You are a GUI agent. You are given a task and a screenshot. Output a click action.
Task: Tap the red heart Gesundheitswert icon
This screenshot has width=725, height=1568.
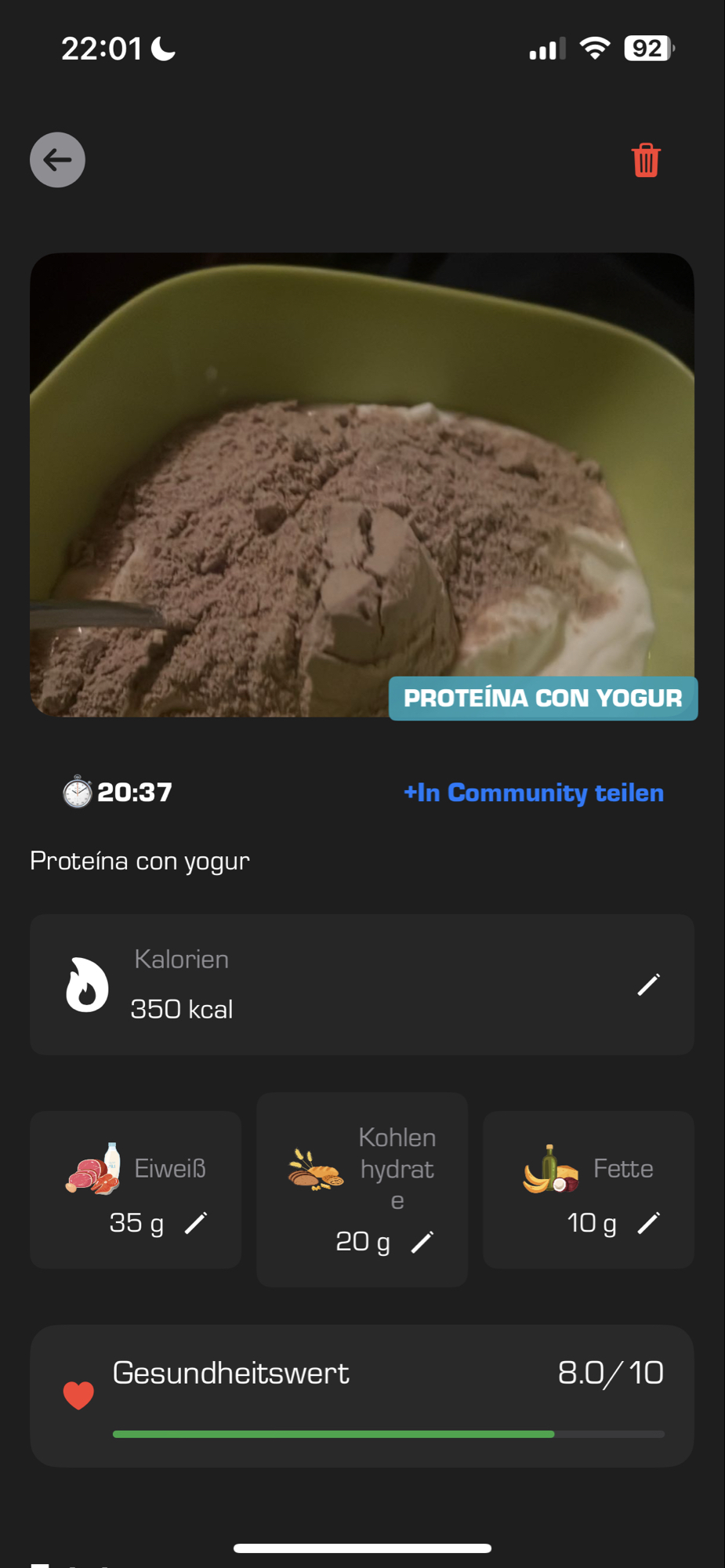[x=78, y=1396]
